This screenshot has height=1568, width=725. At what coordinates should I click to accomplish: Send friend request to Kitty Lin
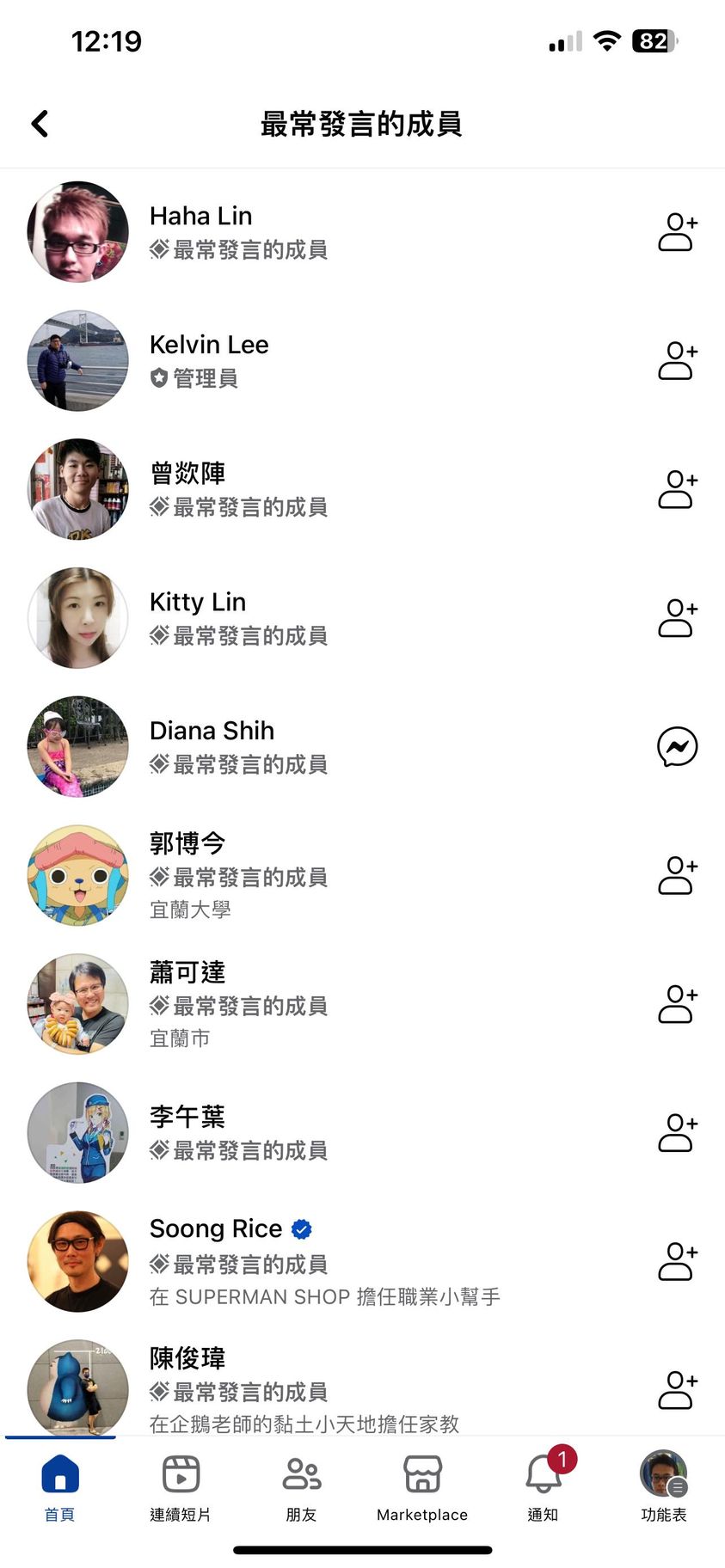click(x=677, y=618)
